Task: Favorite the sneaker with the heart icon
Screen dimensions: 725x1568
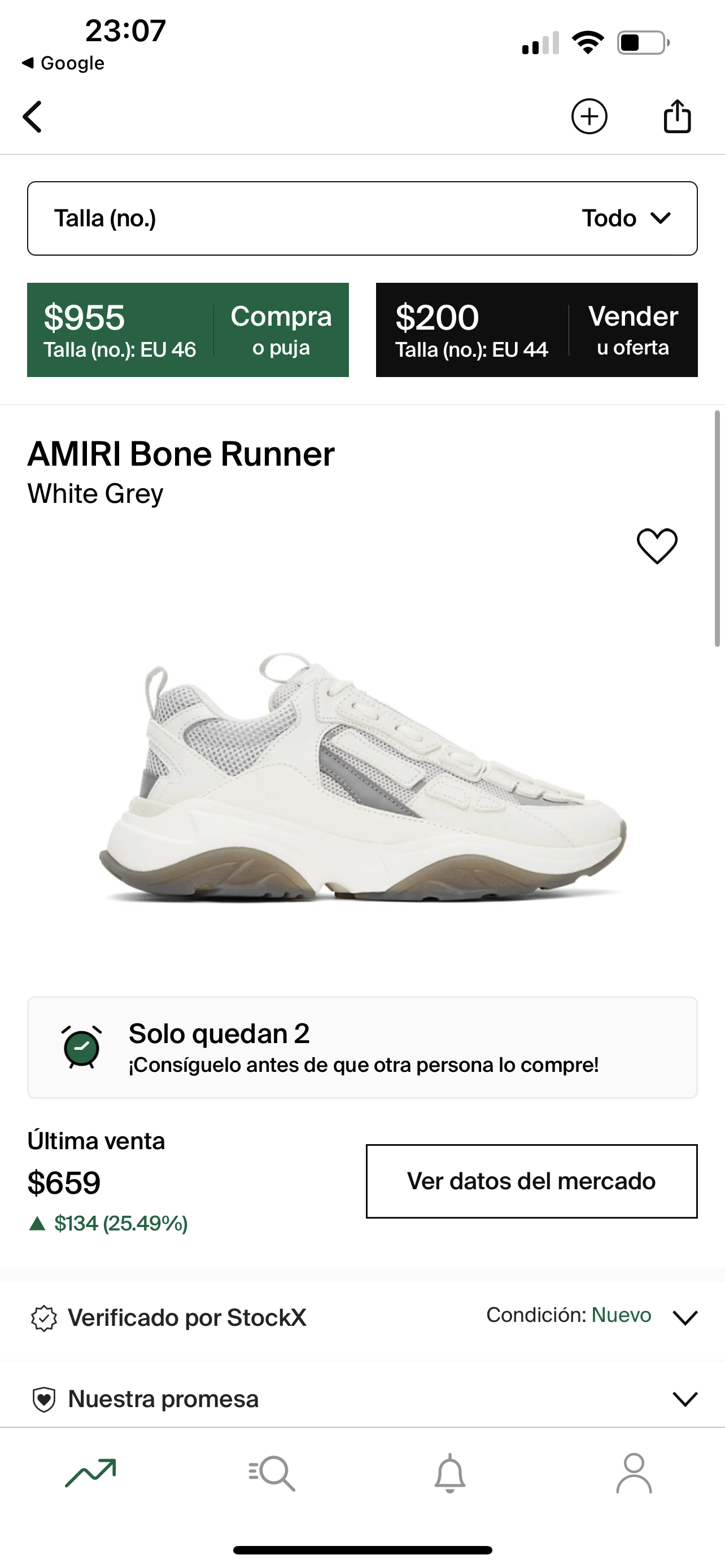Action: pyautogui.click(x=657, y=545)
